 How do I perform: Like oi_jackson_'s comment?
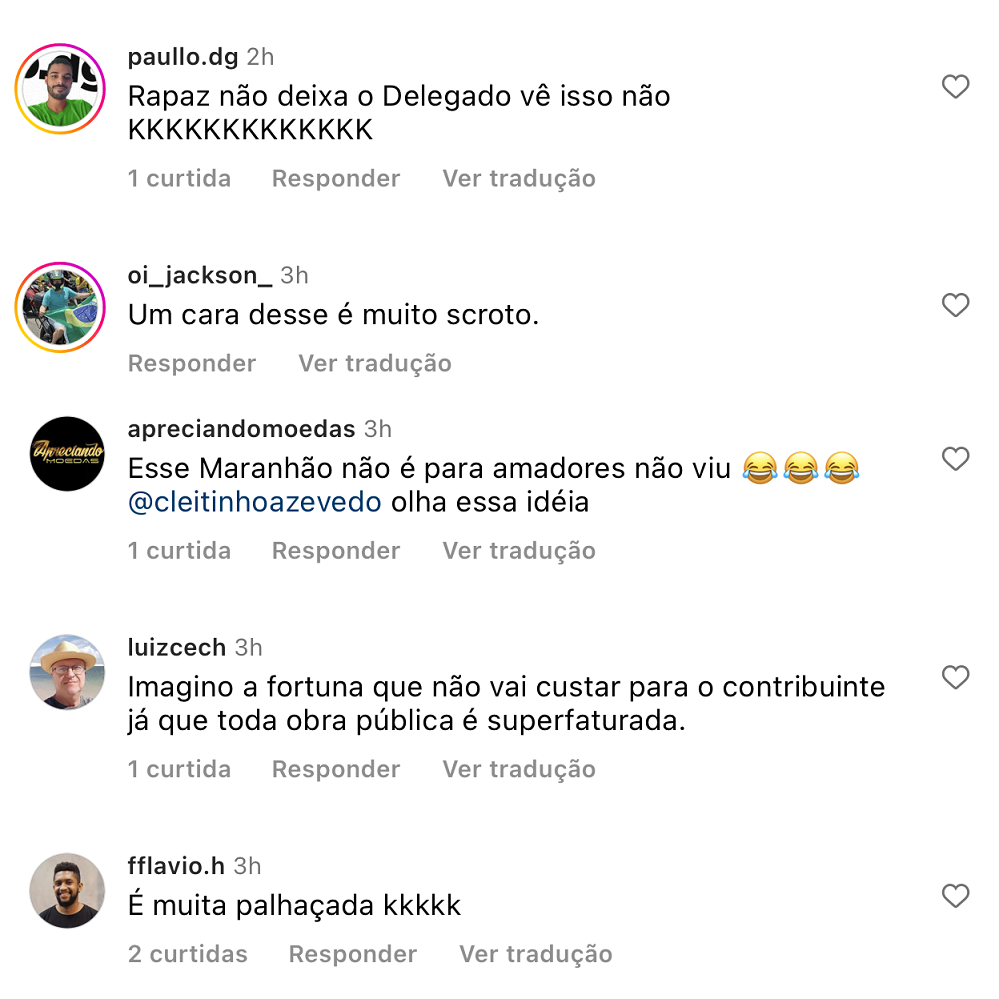(x=955, y=305)
